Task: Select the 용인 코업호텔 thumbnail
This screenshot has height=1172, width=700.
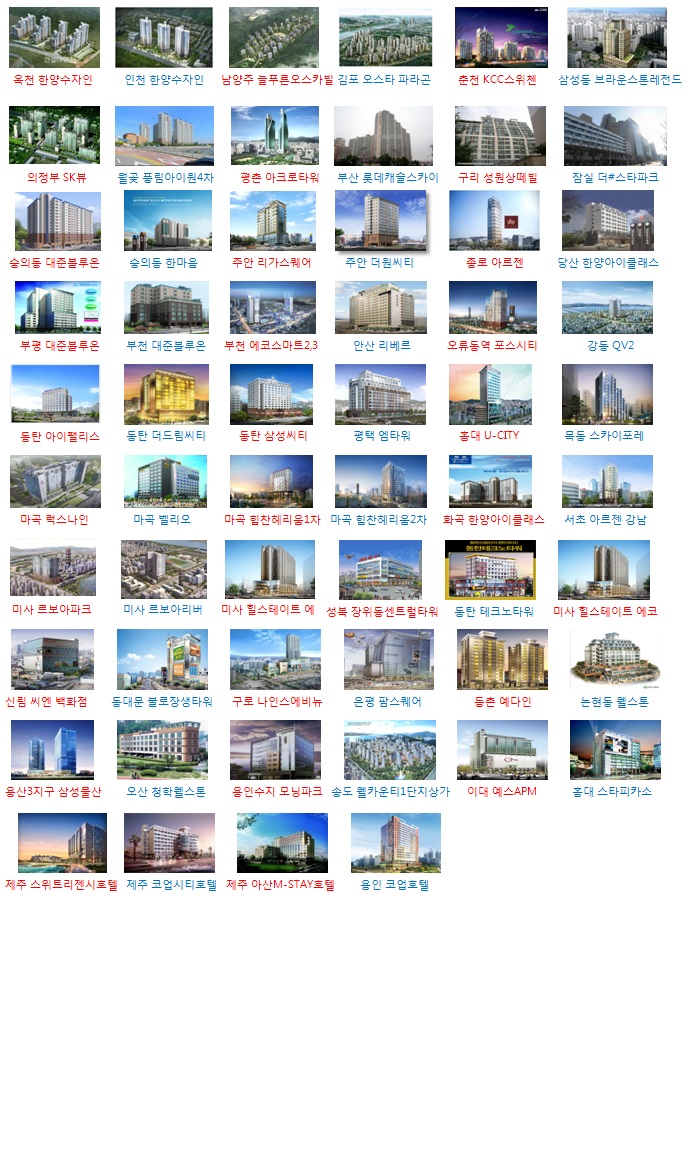Action: coord(395,842)
